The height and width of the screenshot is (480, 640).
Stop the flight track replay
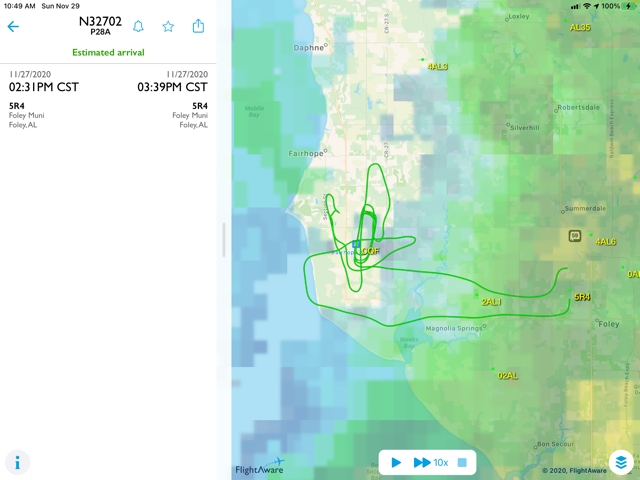pyautogui.click(x=462, y=462)
